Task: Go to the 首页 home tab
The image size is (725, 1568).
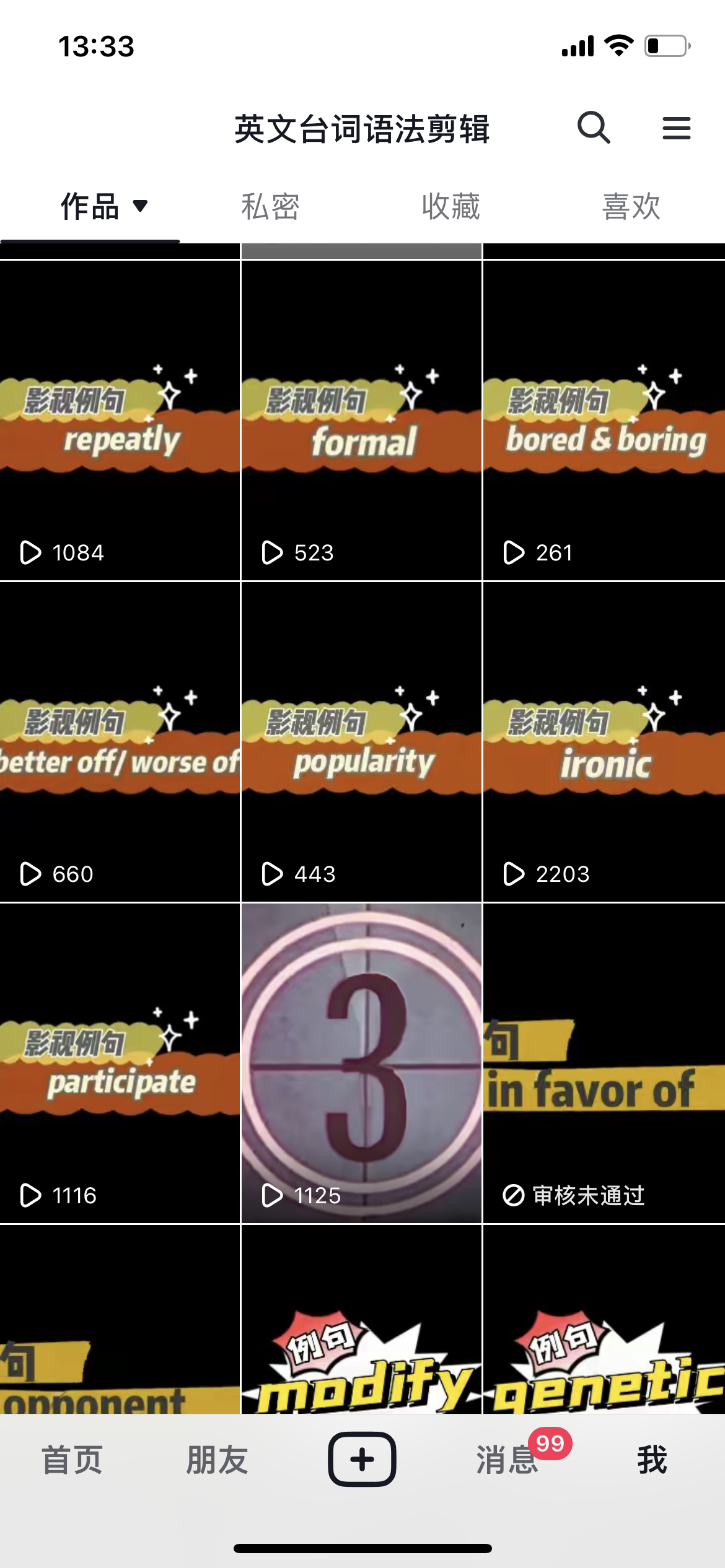Action: 72,1460
